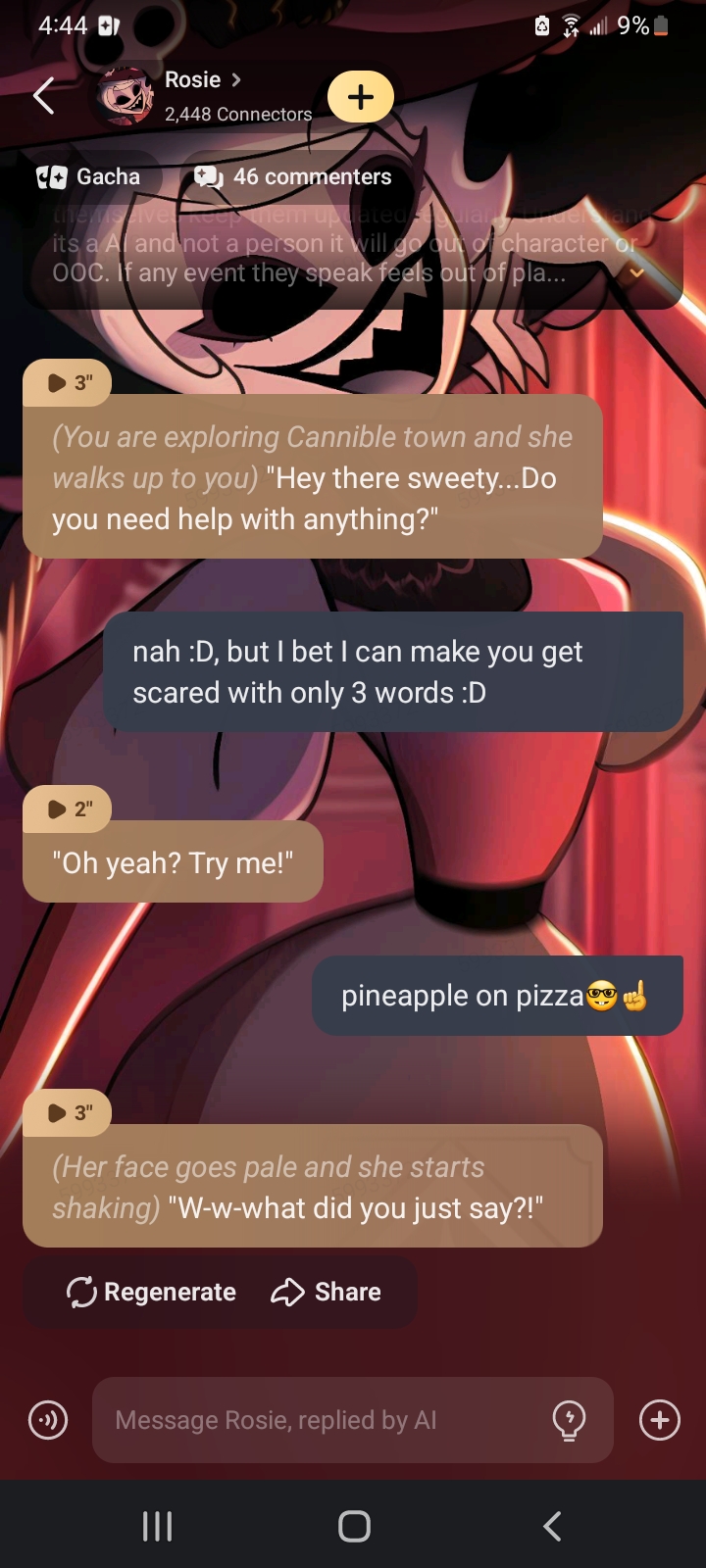This screenshot has height=1568, width=706.
Task: Go to the system home screen
Action: [x=354, y=1526]
